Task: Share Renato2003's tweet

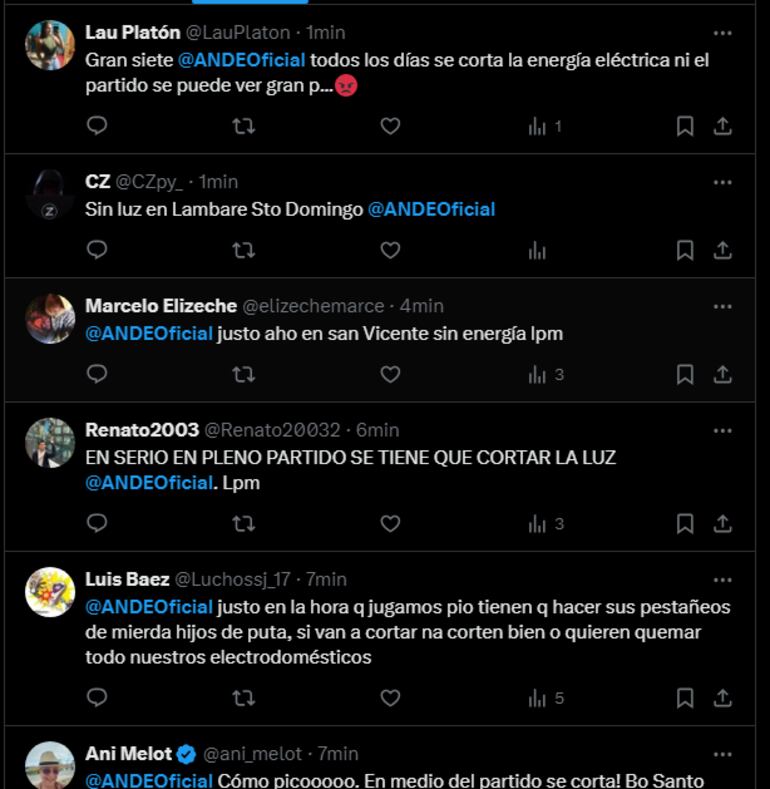Action: click(722, 523)
